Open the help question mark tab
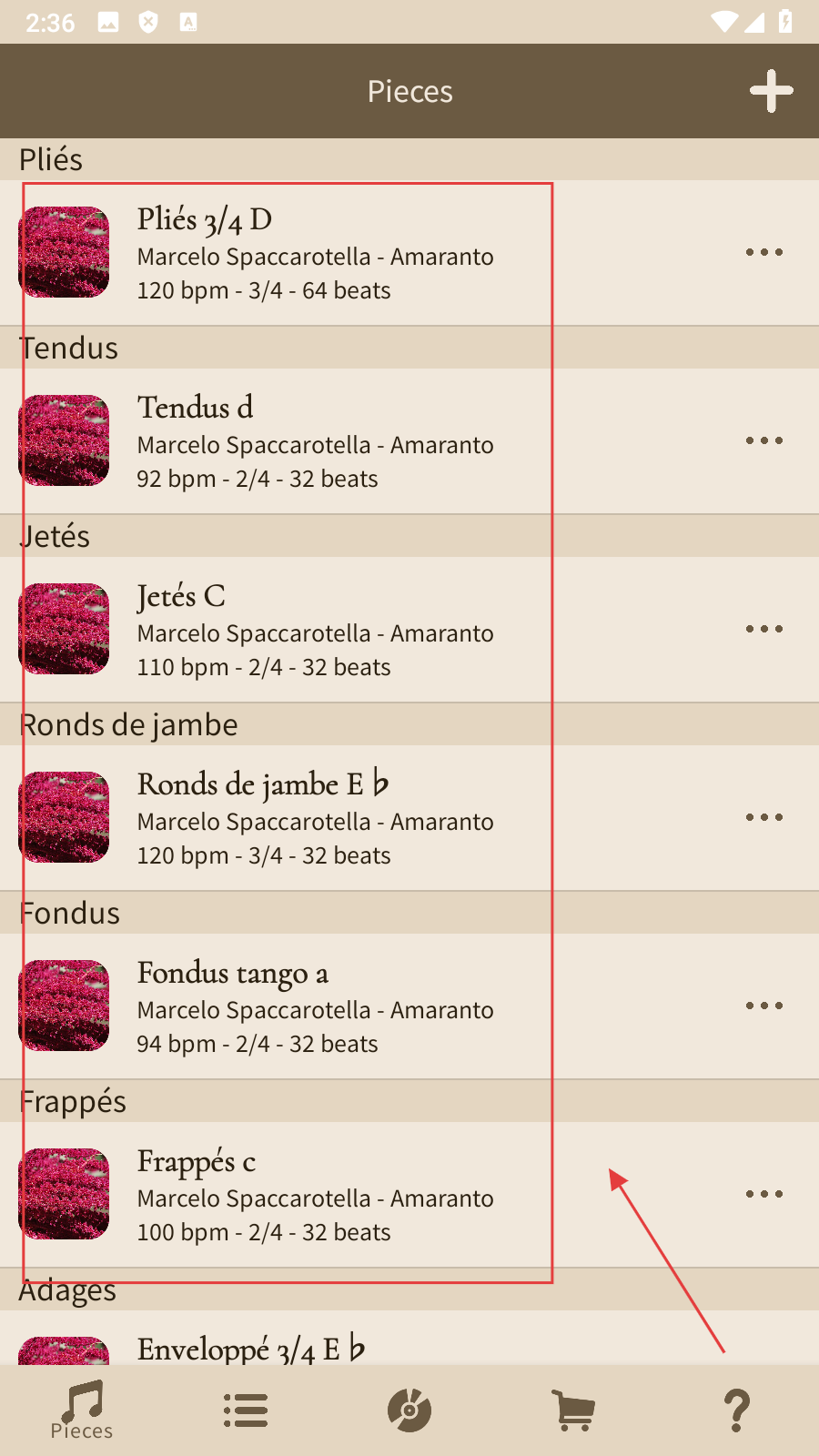The image size is (819, 1456). point(737,1410)
